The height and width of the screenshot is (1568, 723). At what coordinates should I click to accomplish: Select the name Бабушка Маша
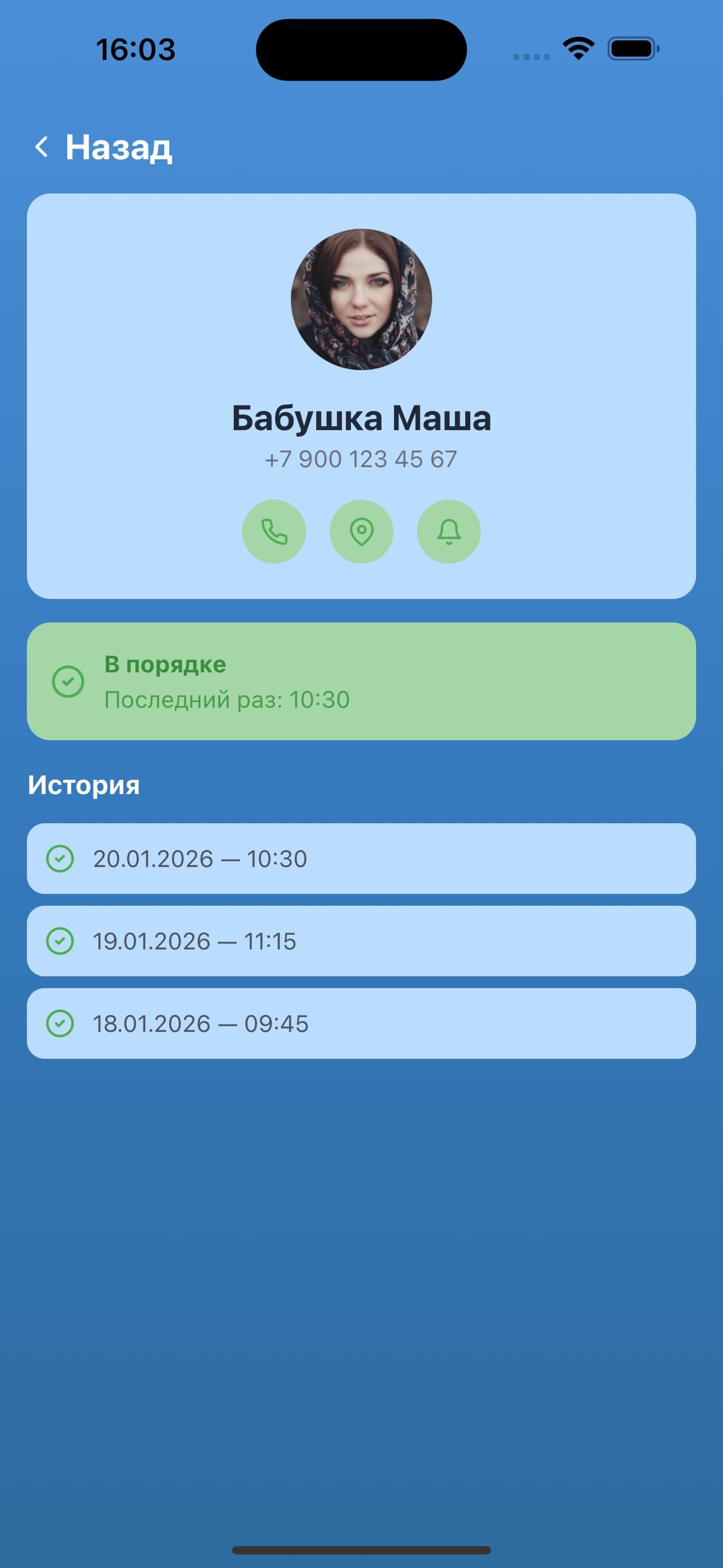coord(361,418)
